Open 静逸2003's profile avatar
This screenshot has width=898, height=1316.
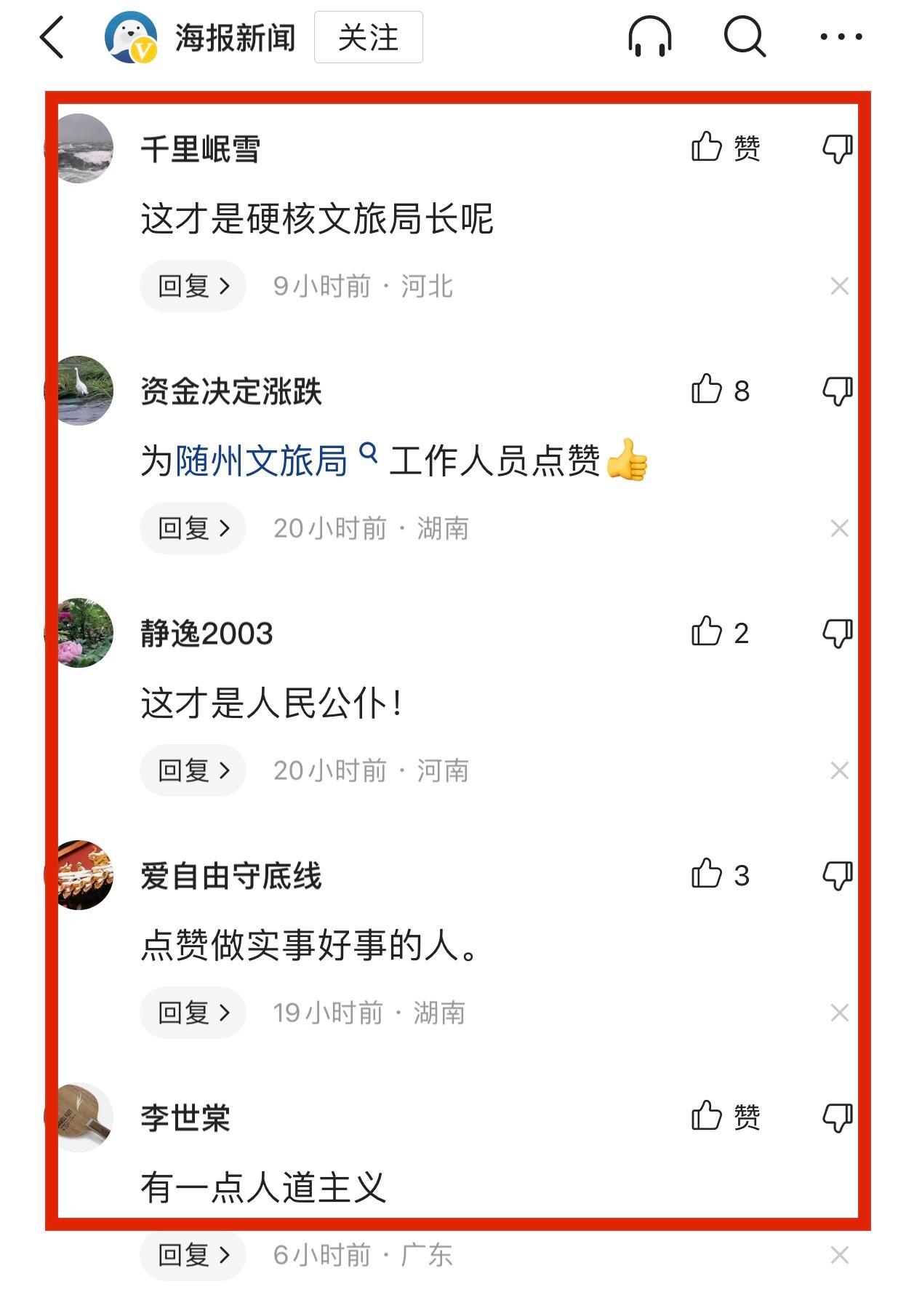coord(84,633)
